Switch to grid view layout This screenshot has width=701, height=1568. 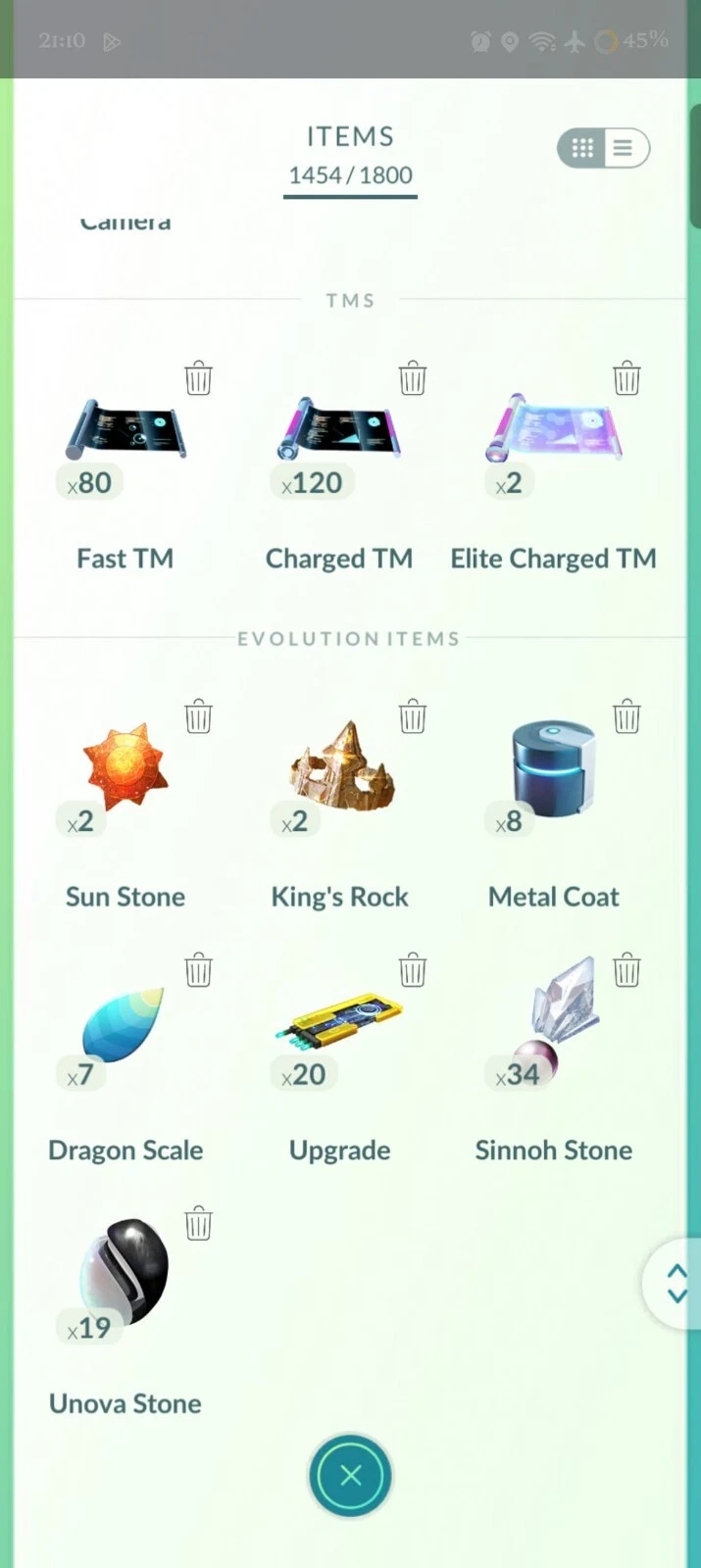point(582,148)
